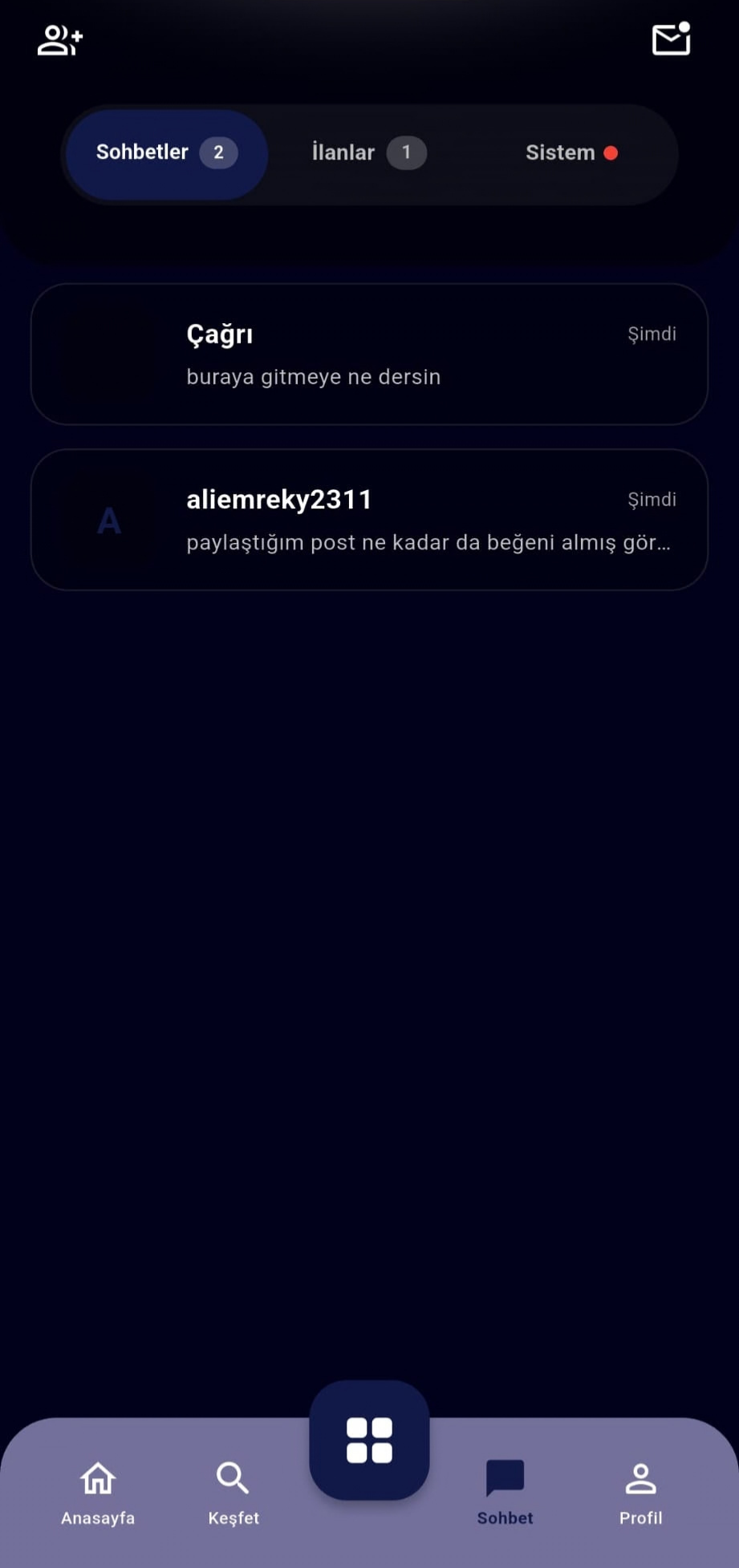Tap the message preview buraya gitmeye ne dersin

(314, 376)
